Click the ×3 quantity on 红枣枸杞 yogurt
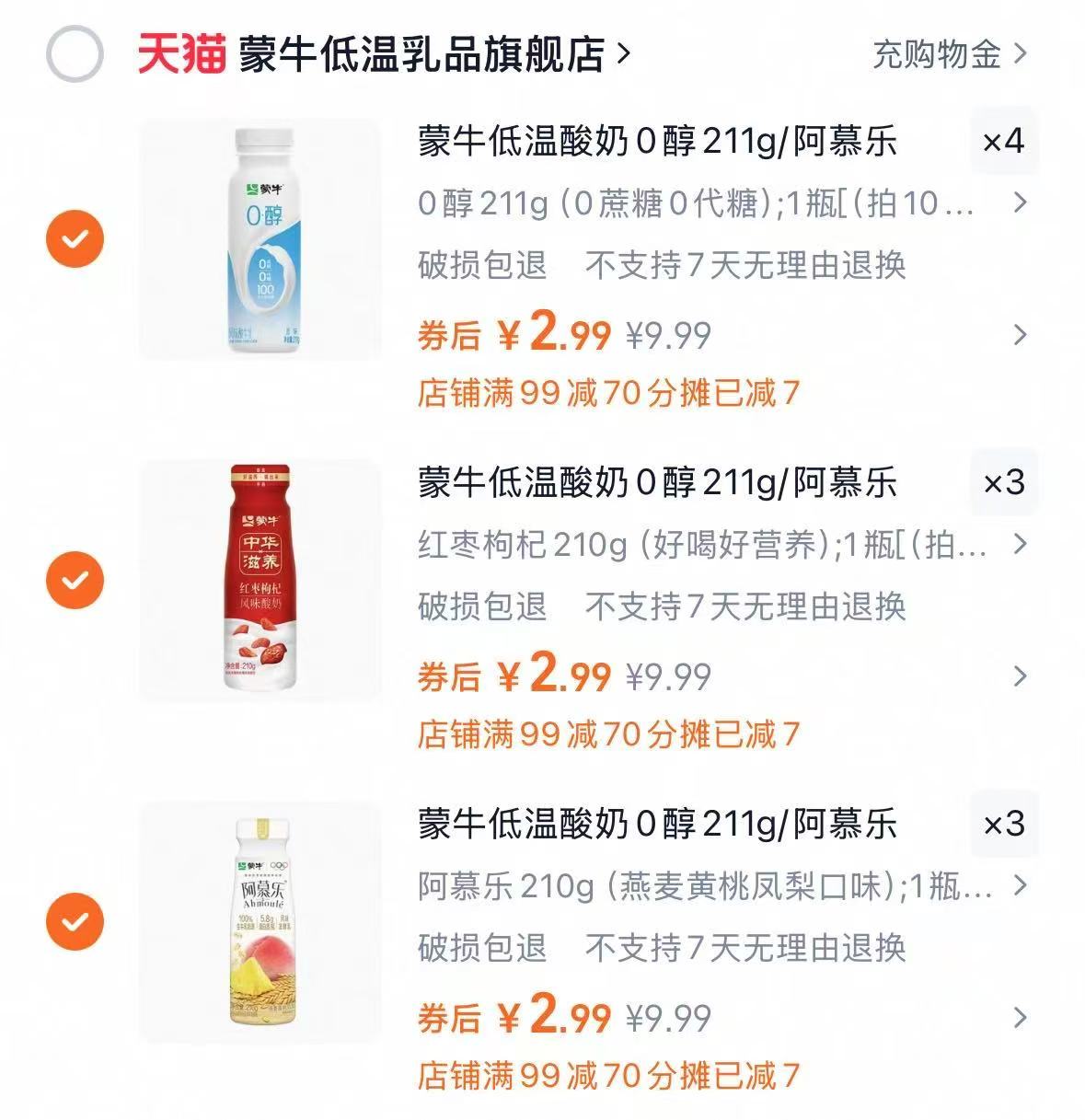Image resolution: width=1085 pixels, height=1120 pixels. click(1001, 483)
